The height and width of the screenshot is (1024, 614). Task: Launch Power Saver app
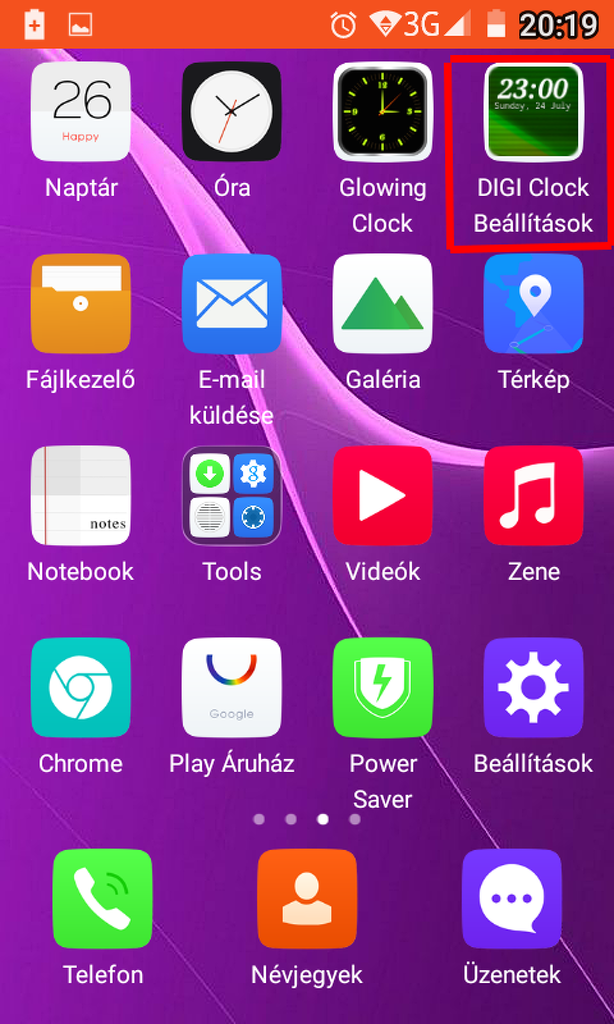tap(383, 688)
